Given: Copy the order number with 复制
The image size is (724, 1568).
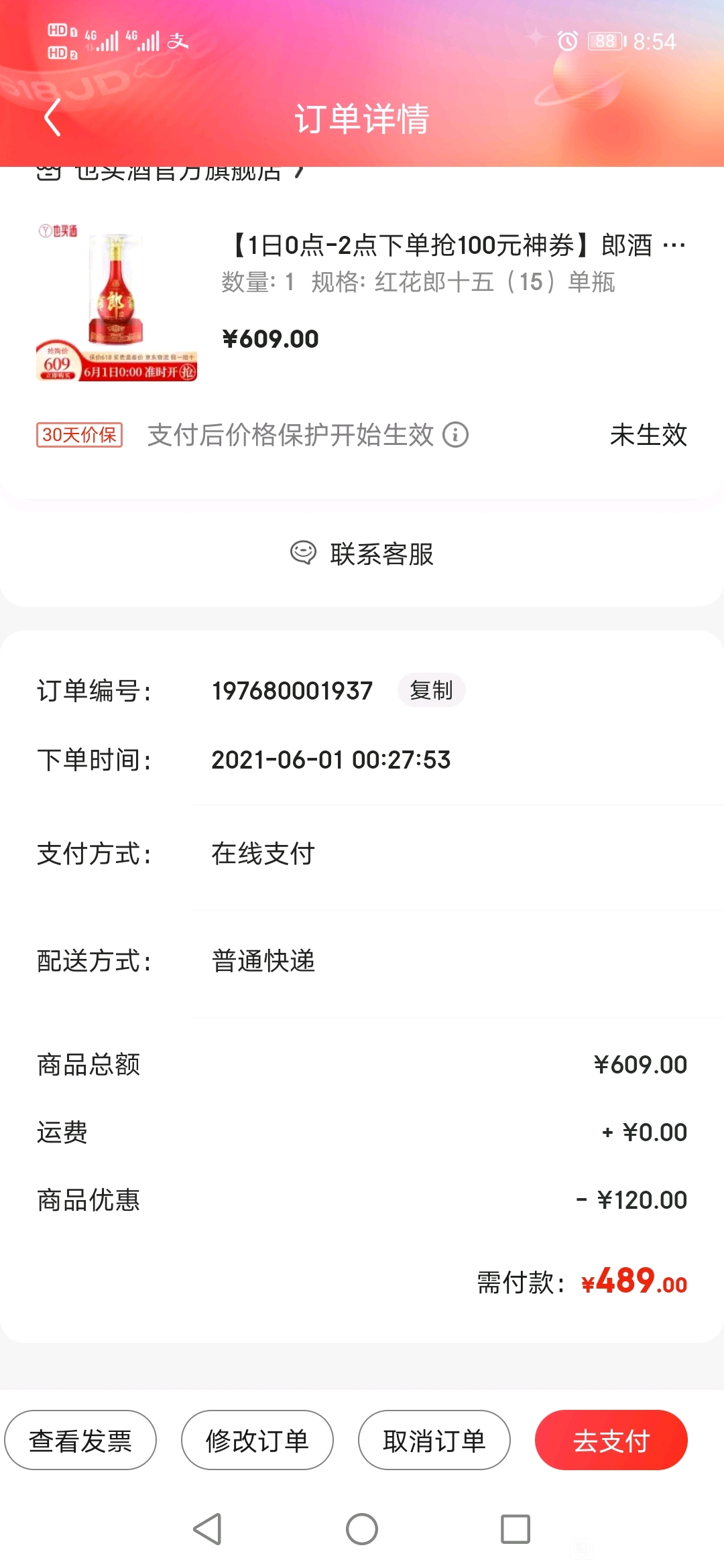Looking at the screenshot, I should pyautogui.click(x=432, y=690).
